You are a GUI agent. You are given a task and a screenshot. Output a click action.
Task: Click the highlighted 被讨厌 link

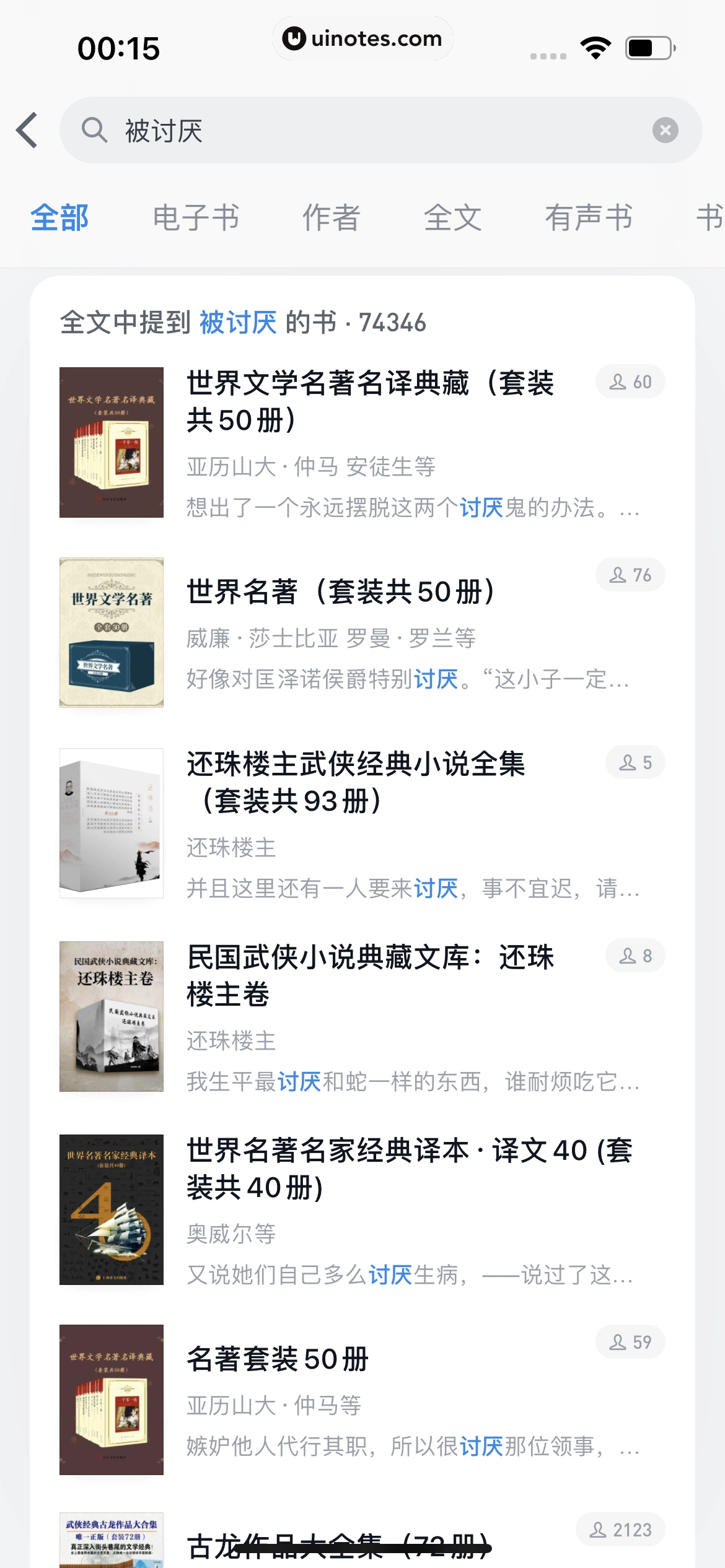coord(239,321)
